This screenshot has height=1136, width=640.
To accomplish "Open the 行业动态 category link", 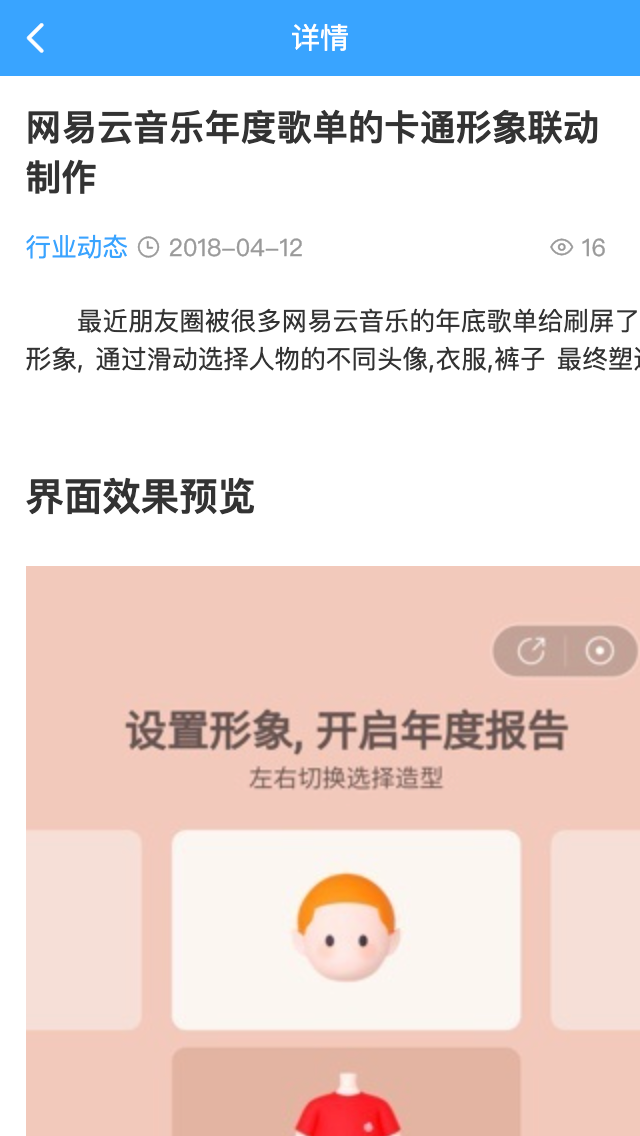I will 77,247.
